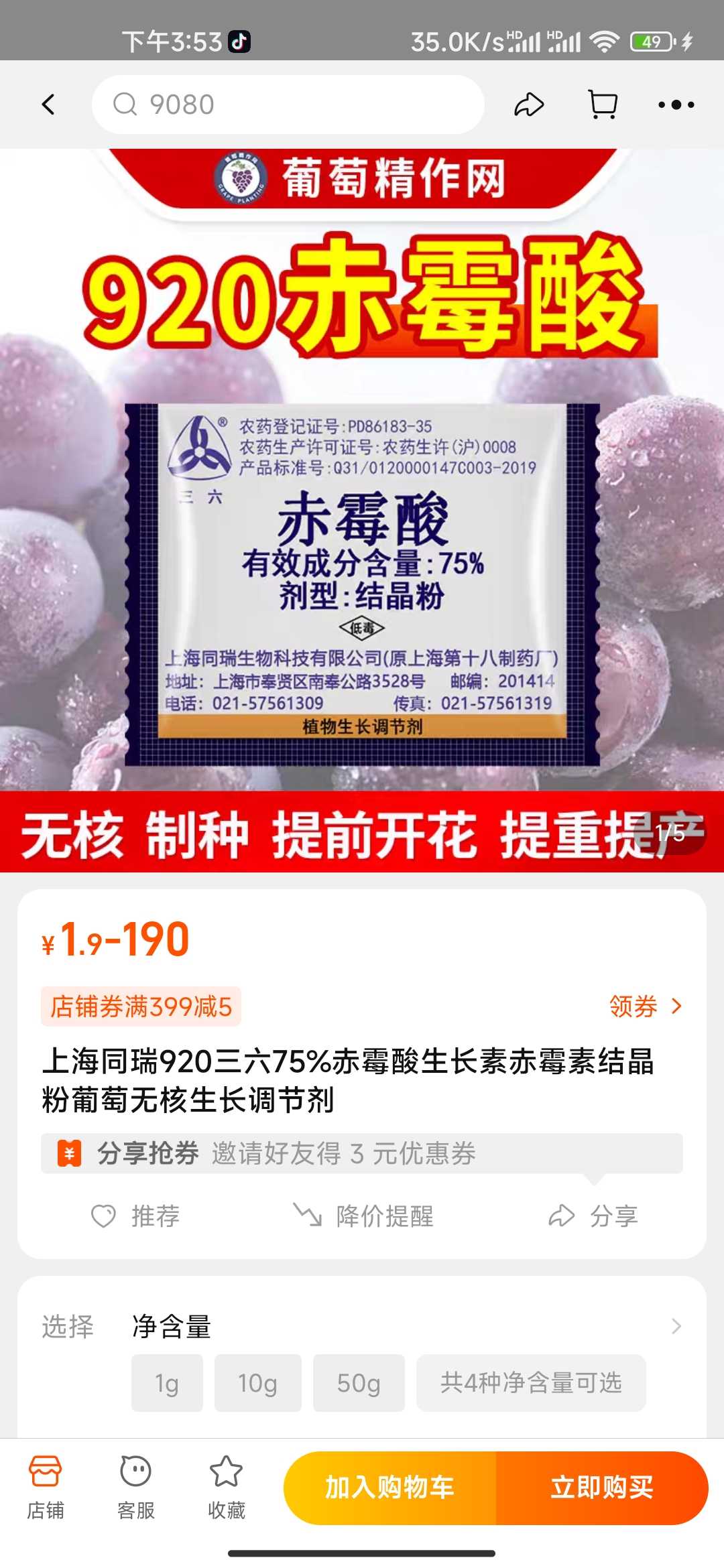Open the three-dot overflow menu
Image resolution: width=724 pixels, height=1568 pixels.
(676, 105)
